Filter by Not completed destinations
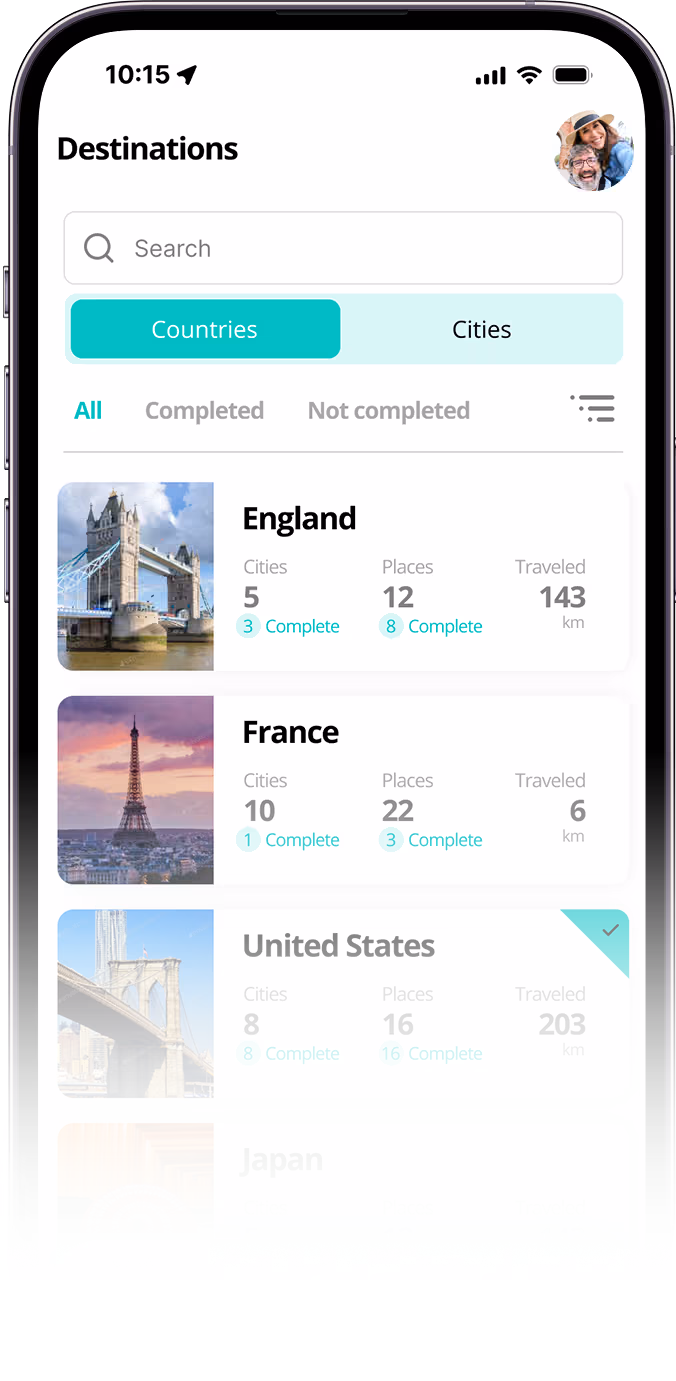This screenshot has width=676, height=1381. [x=388, y=411]
